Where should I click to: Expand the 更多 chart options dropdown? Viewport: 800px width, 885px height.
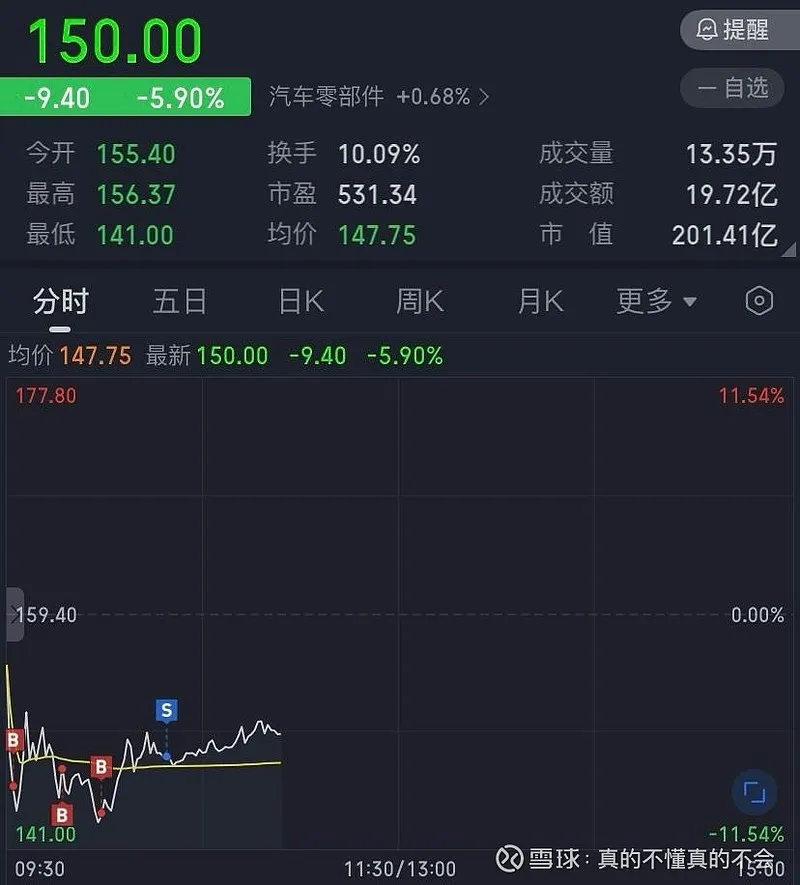click(x=656, y=301)
